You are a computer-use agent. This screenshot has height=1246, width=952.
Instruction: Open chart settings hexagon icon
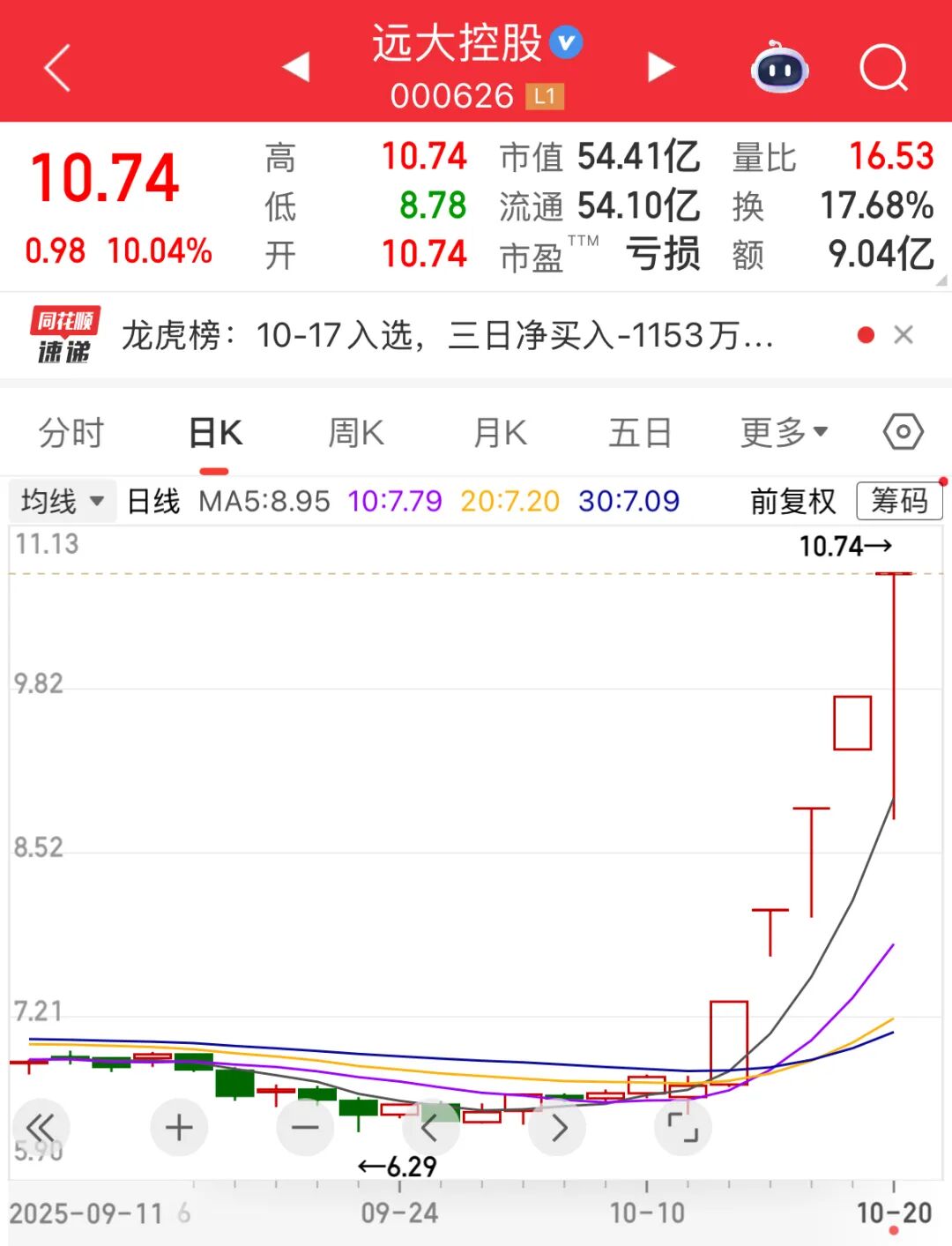pos(903,432)
